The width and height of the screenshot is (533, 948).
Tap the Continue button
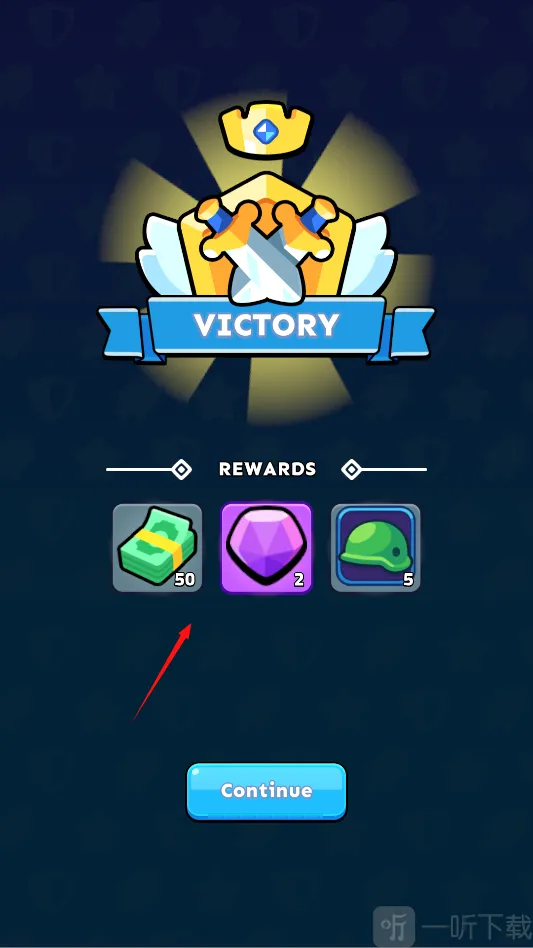point(266,791)
